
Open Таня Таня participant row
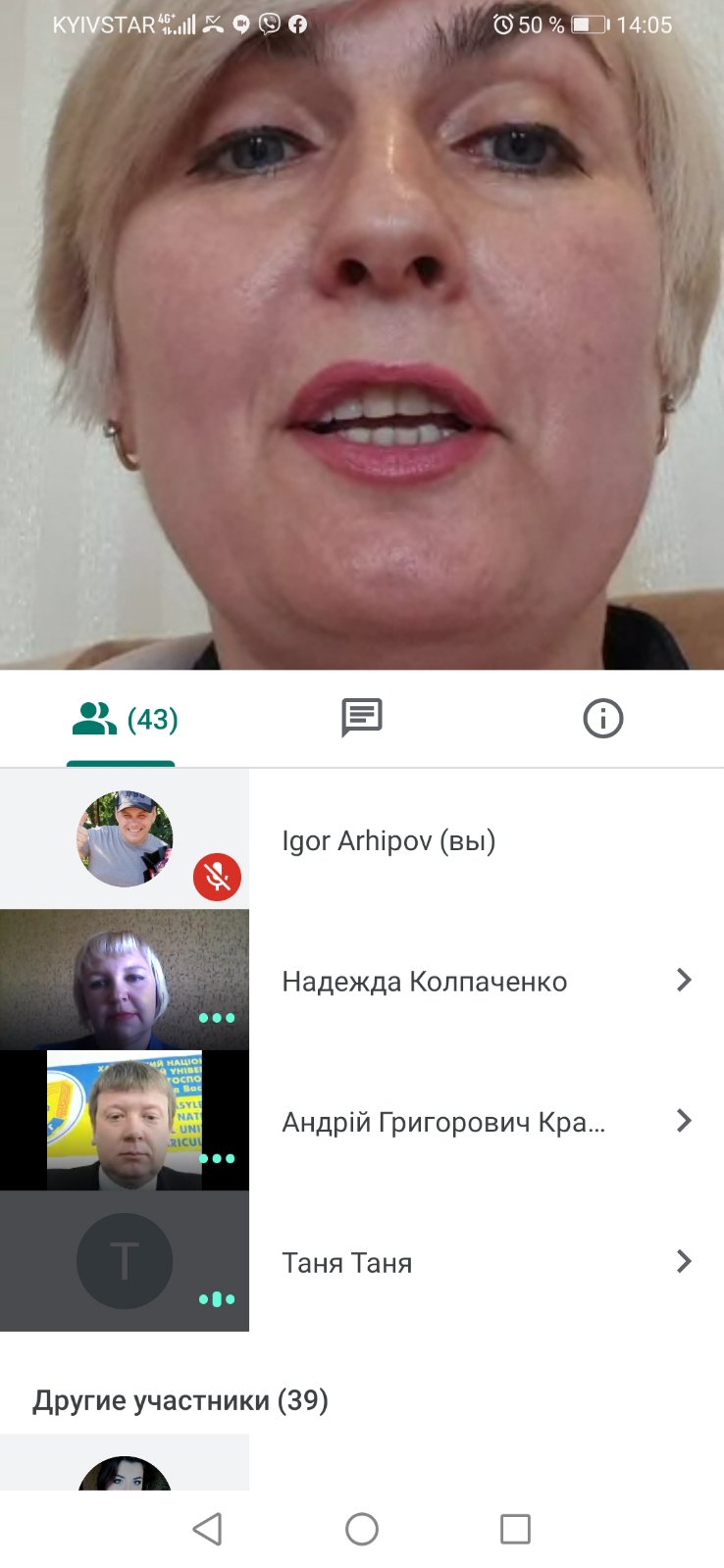tap(362, 1261)
